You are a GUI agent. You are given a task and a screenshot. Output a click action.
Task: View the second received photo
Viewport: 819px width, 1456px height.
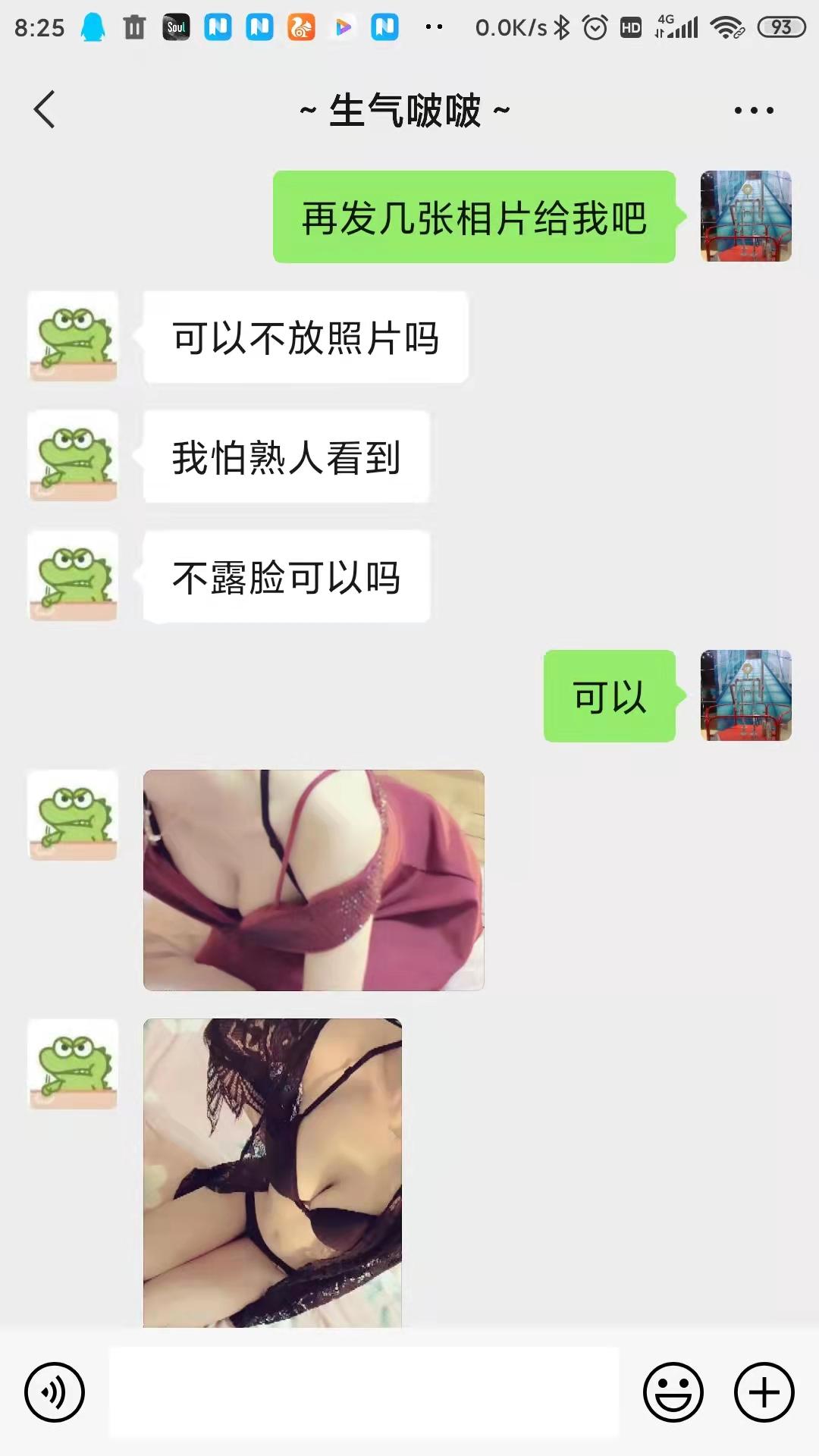point(272,1172)
